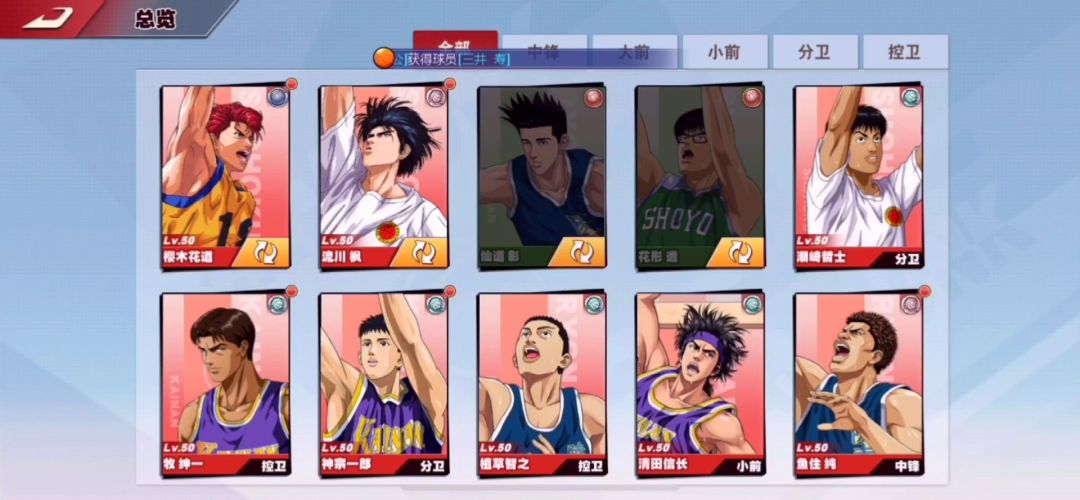Image resolution: width=1080 pixels, height=500 pixels.
Task: Open the 潮崎哲士 player card
Action: pyautogui.click(x=858, y=177)
